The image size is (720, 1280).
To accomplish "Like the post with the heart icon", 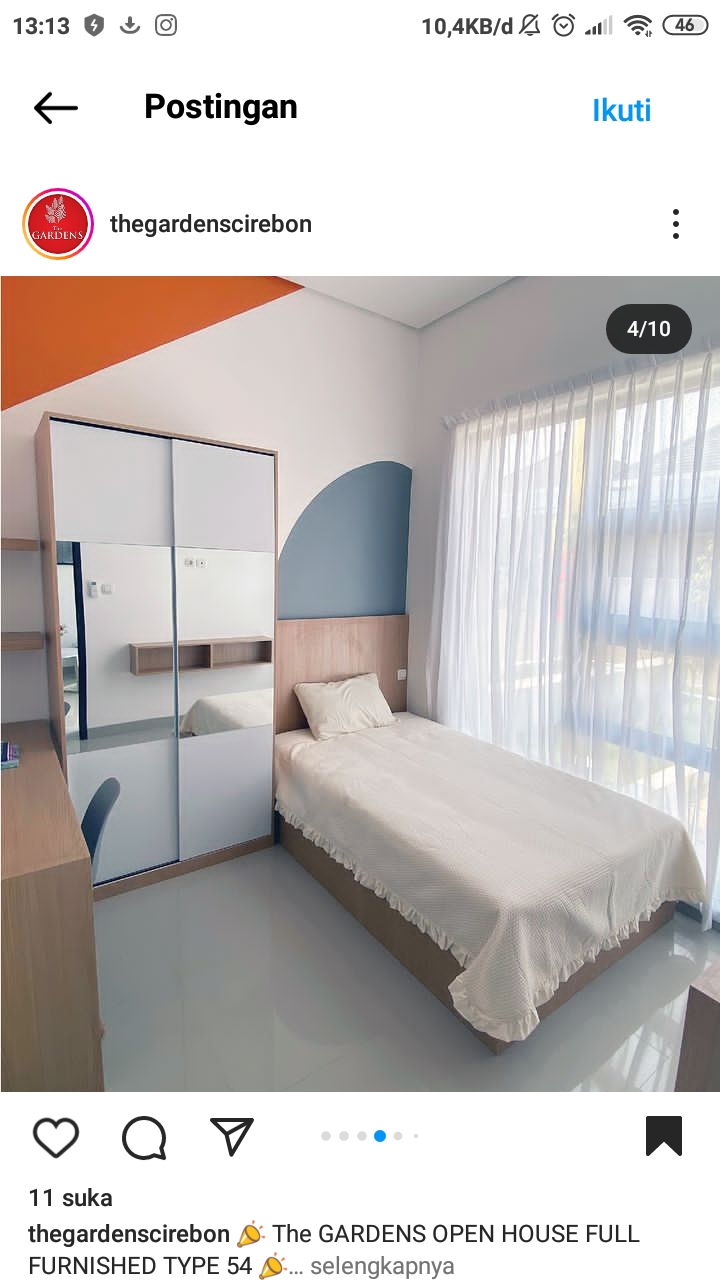I will 56,1137.
